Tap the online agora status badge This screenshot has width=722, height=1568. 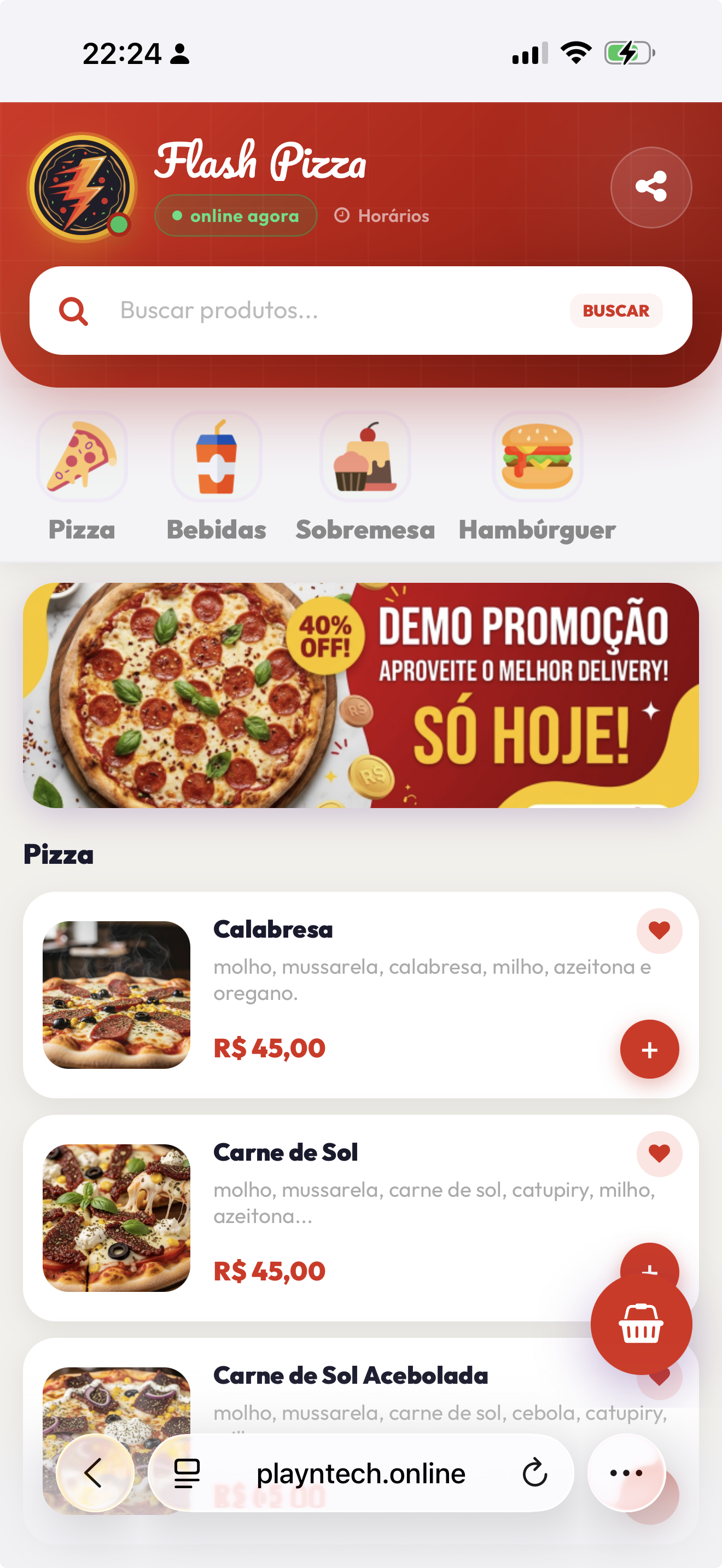point(236,215)
